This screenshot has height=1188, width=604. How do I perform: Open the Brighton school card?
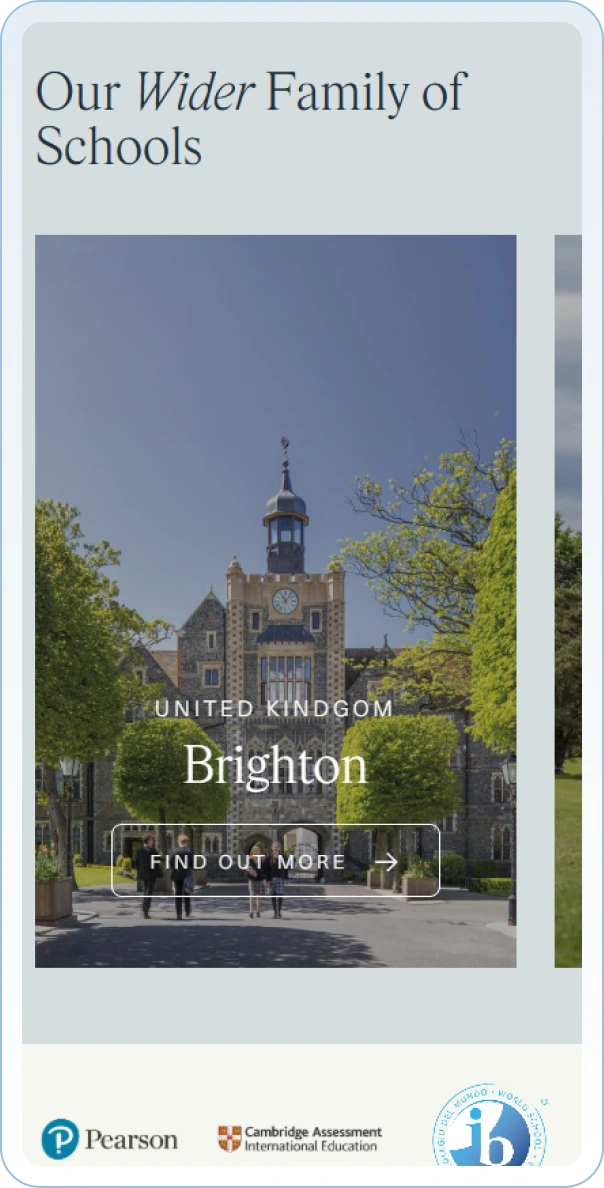(275, 500)
